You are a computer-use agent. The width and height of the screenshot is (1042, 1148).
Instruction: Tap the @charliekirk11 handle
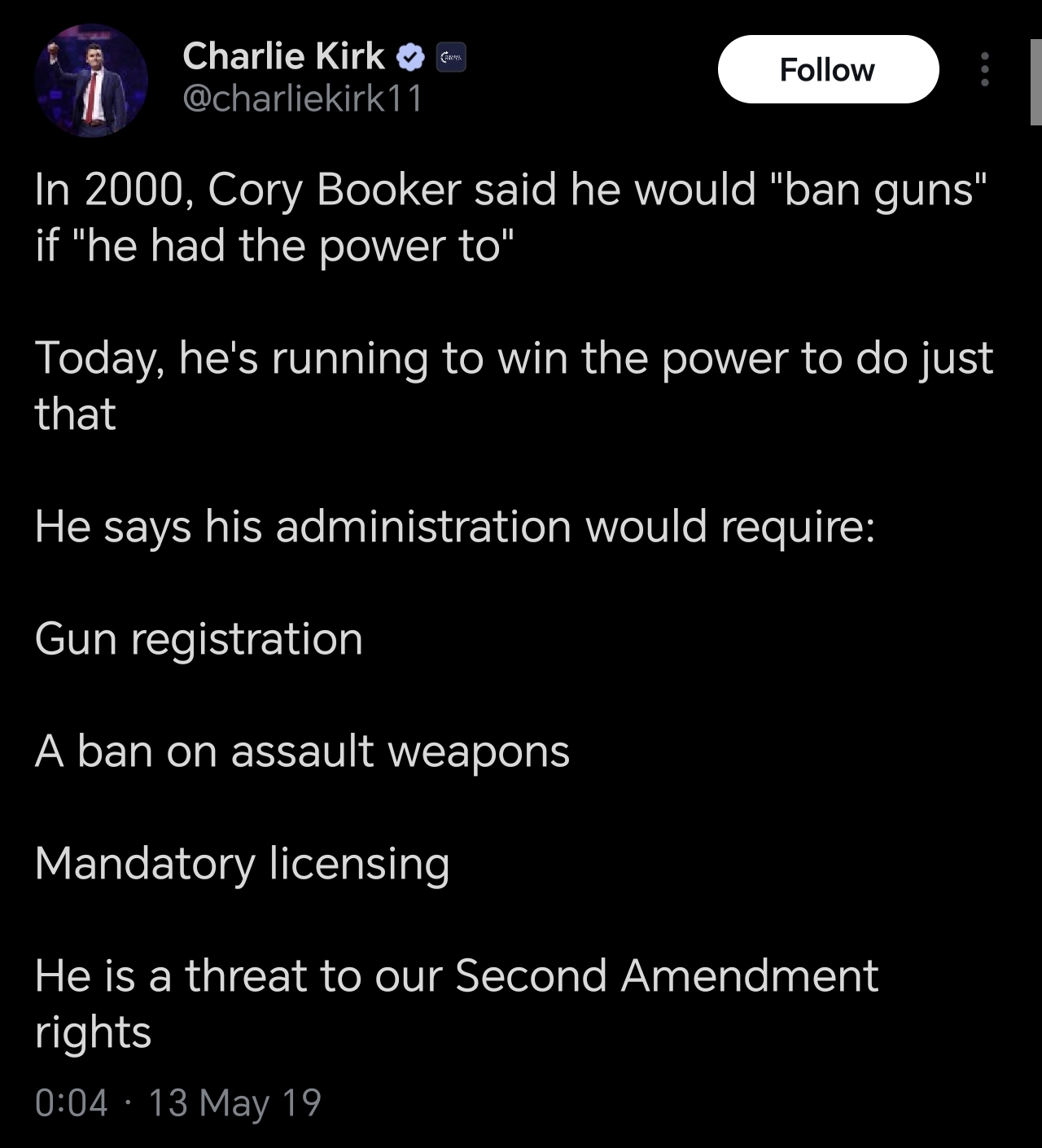(303, 99)
